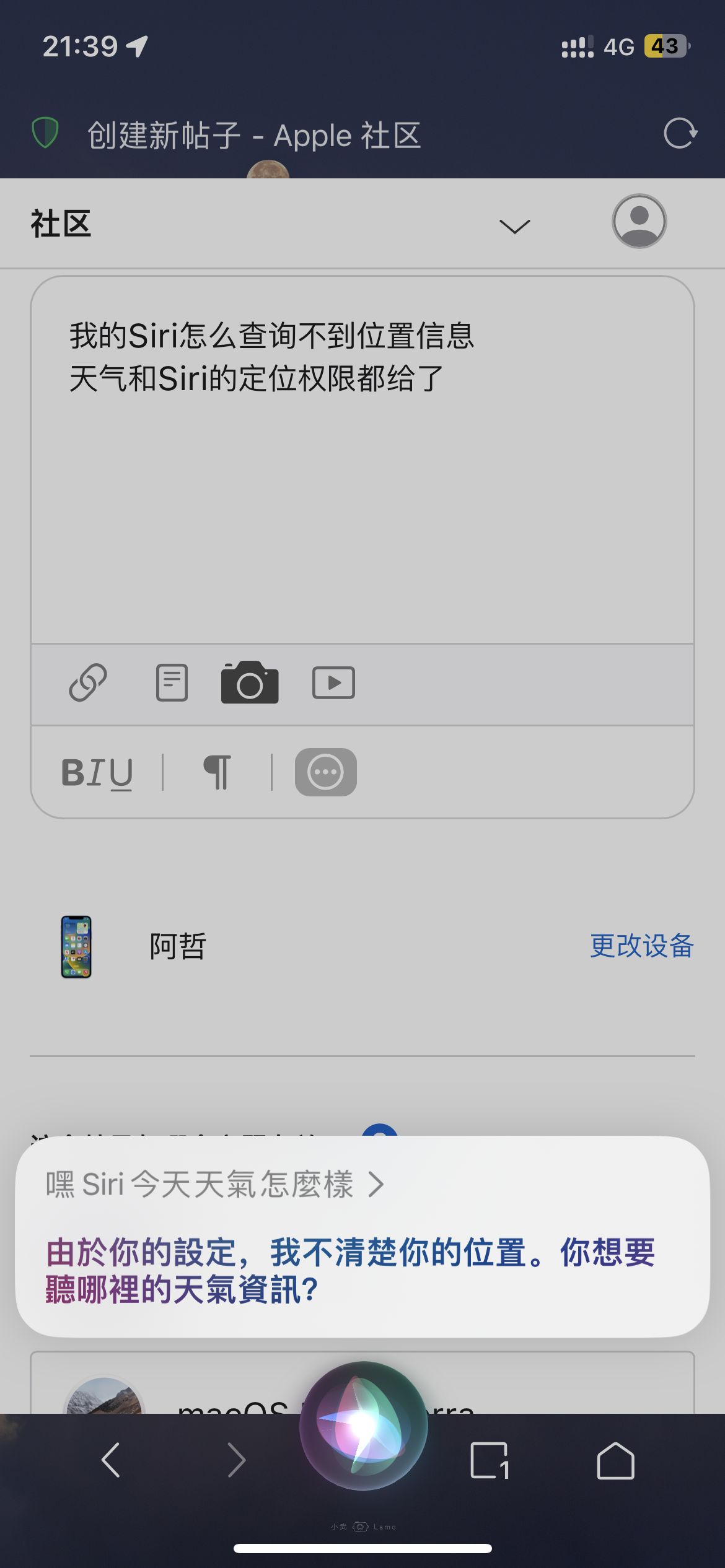Open paragraph style options

click(217, 772)
